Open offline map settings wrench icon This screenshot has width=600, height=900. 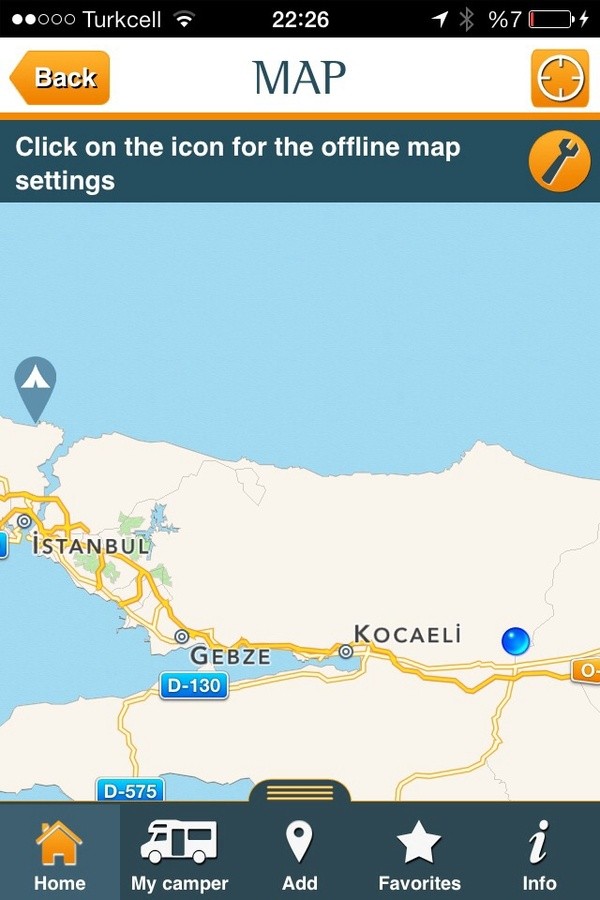point(559,161)
